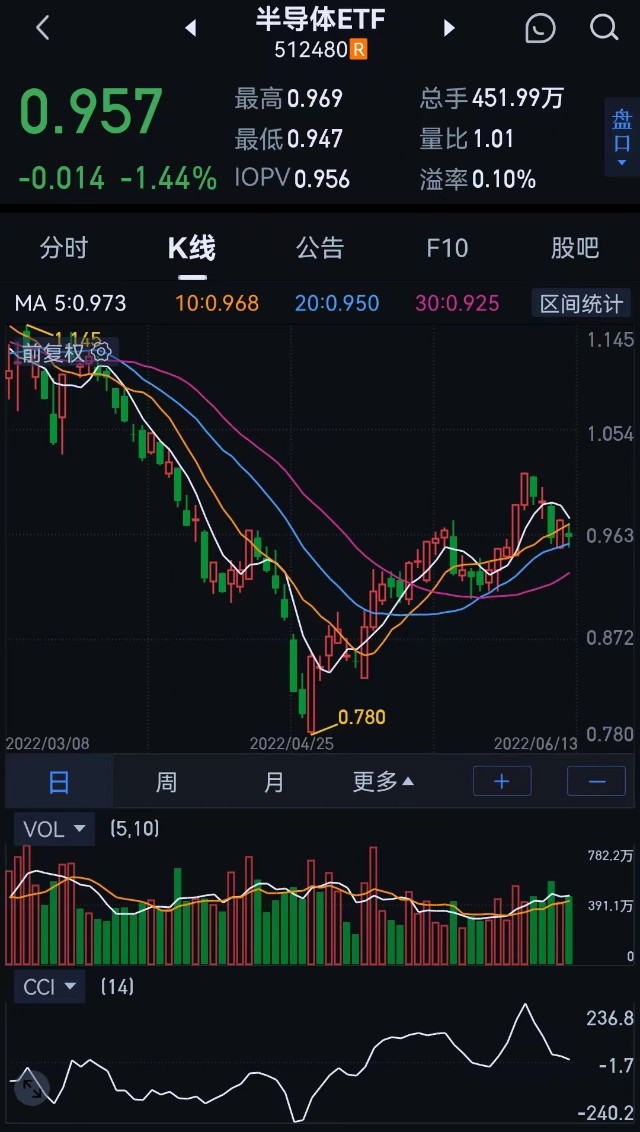The image size is (640, 1132).
Task: Open the 公告 tab
Action: [x=320, y=248]
